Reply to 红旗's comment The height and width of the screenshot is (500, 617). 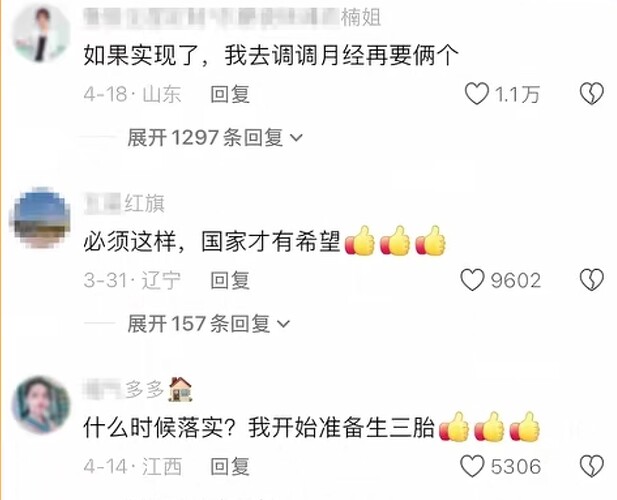click(230, 281)
